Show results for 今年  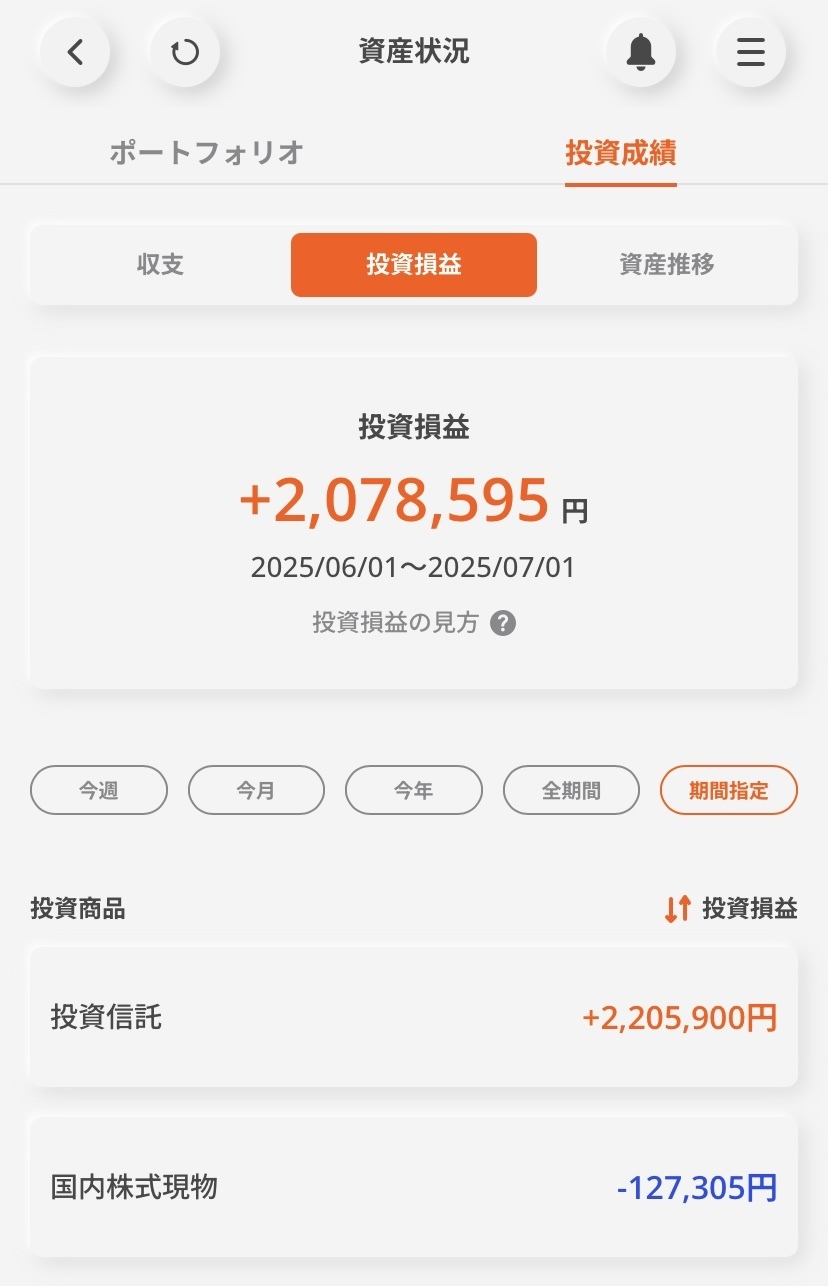coord(413,791)
